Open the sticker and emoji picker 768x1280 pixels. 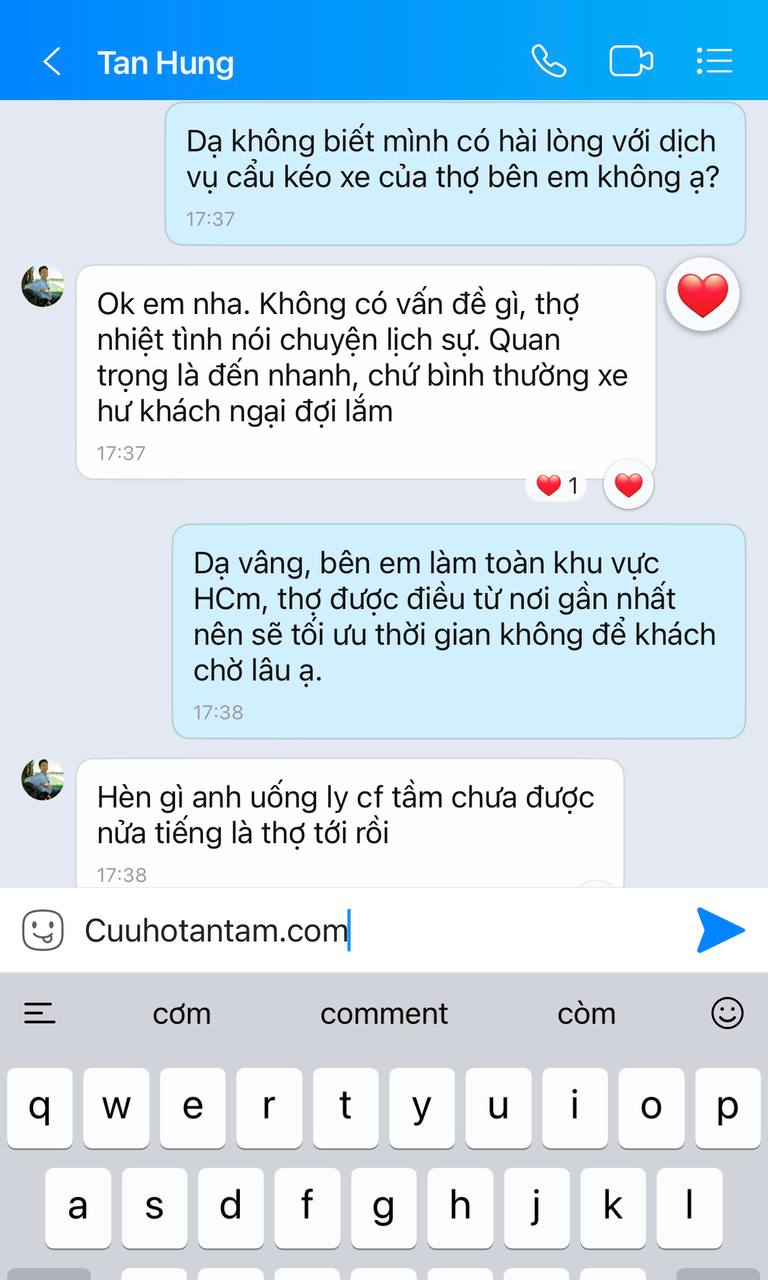coord(43,931)
